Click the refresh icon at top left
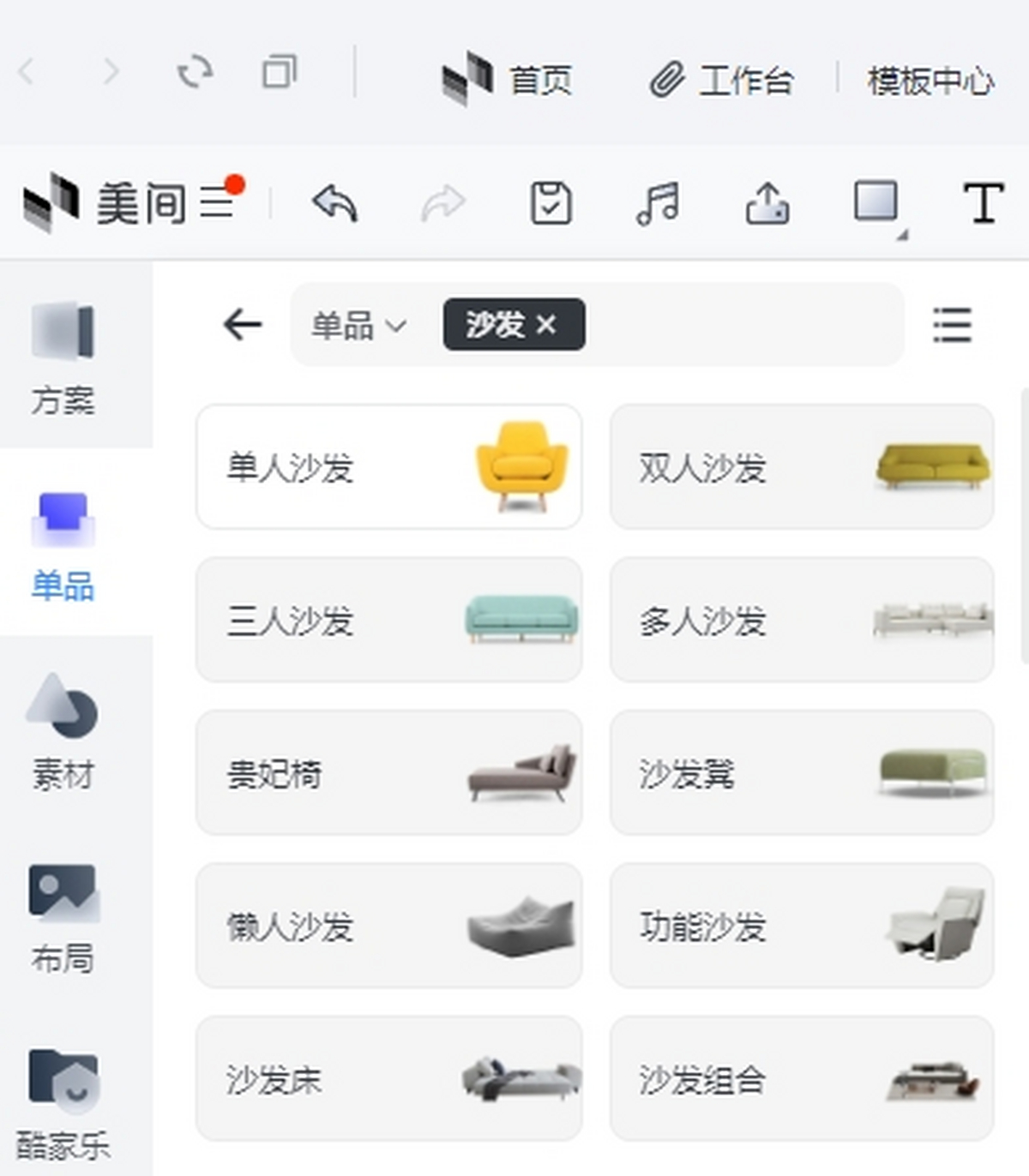1029x1176 pixels. tap(196, 73)
